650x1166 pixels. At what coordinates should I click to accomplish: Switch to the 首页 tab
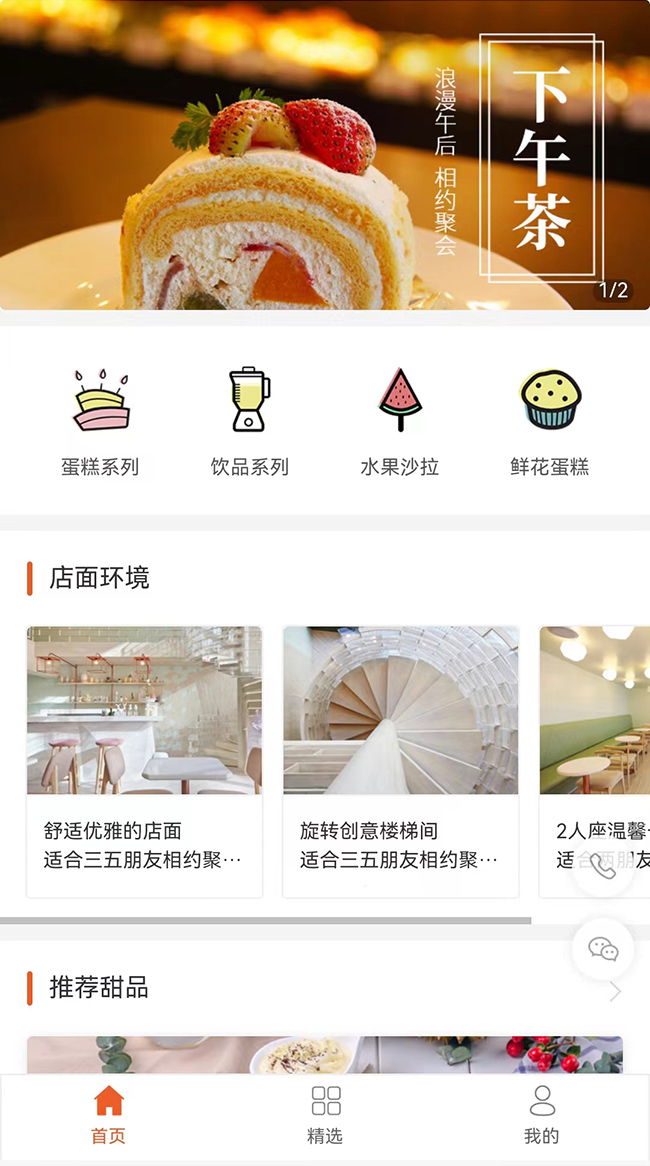108,1115
